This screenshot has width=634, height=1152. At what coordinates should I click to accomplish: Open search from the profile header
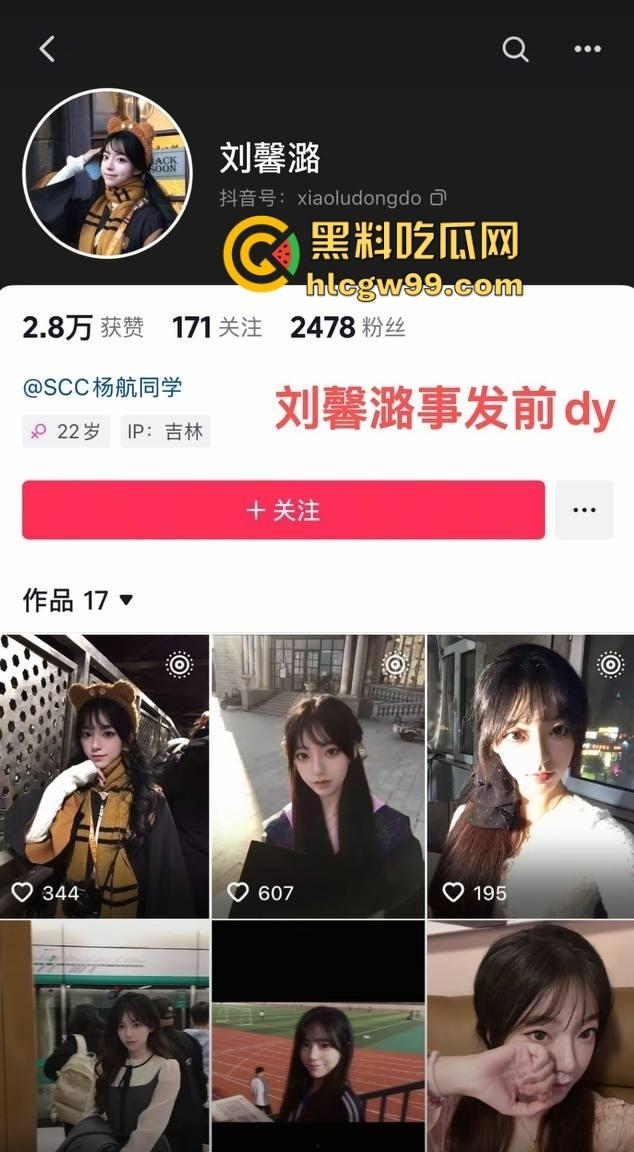tap(515, 49)
